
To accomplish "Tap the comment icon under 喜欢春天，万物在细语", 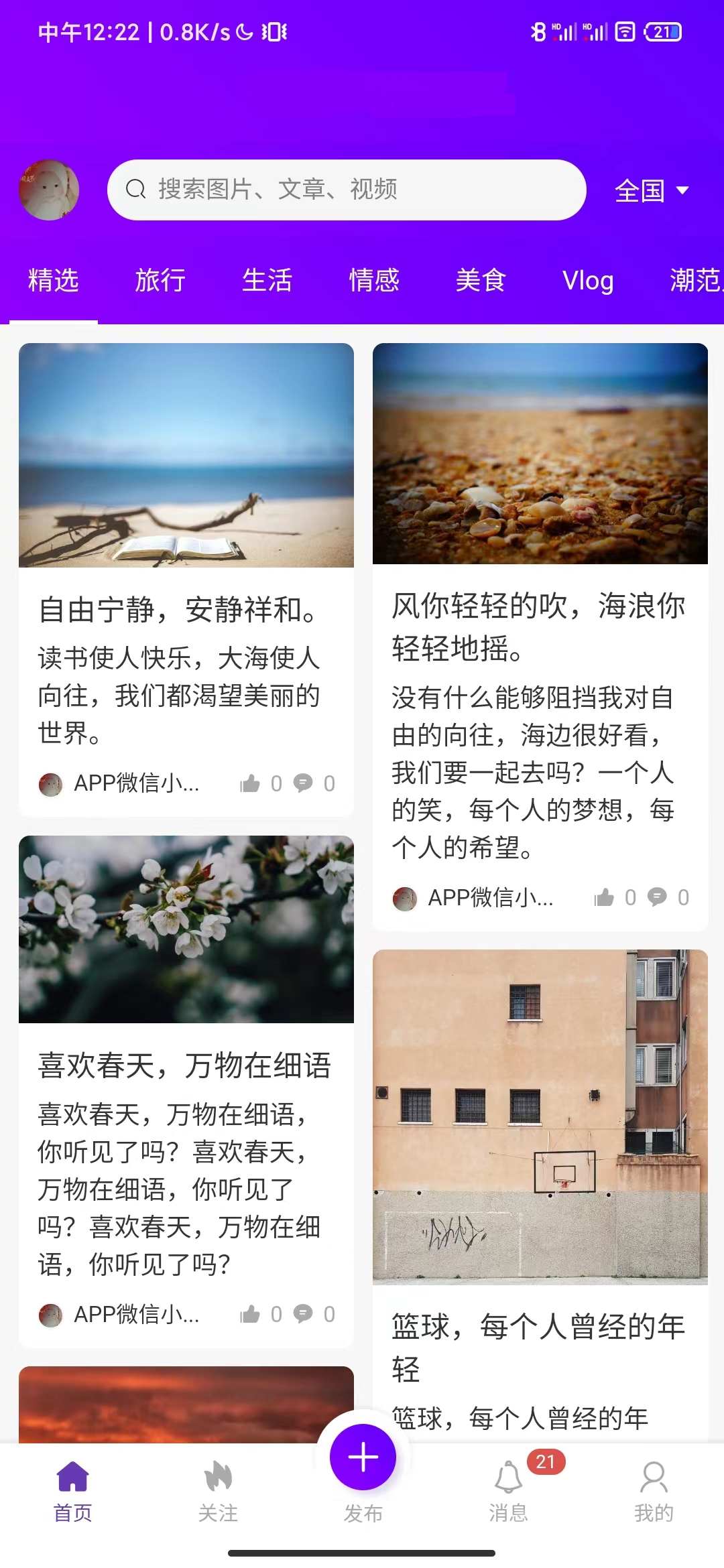I will pyautogui.click(x=303, y=1314).
